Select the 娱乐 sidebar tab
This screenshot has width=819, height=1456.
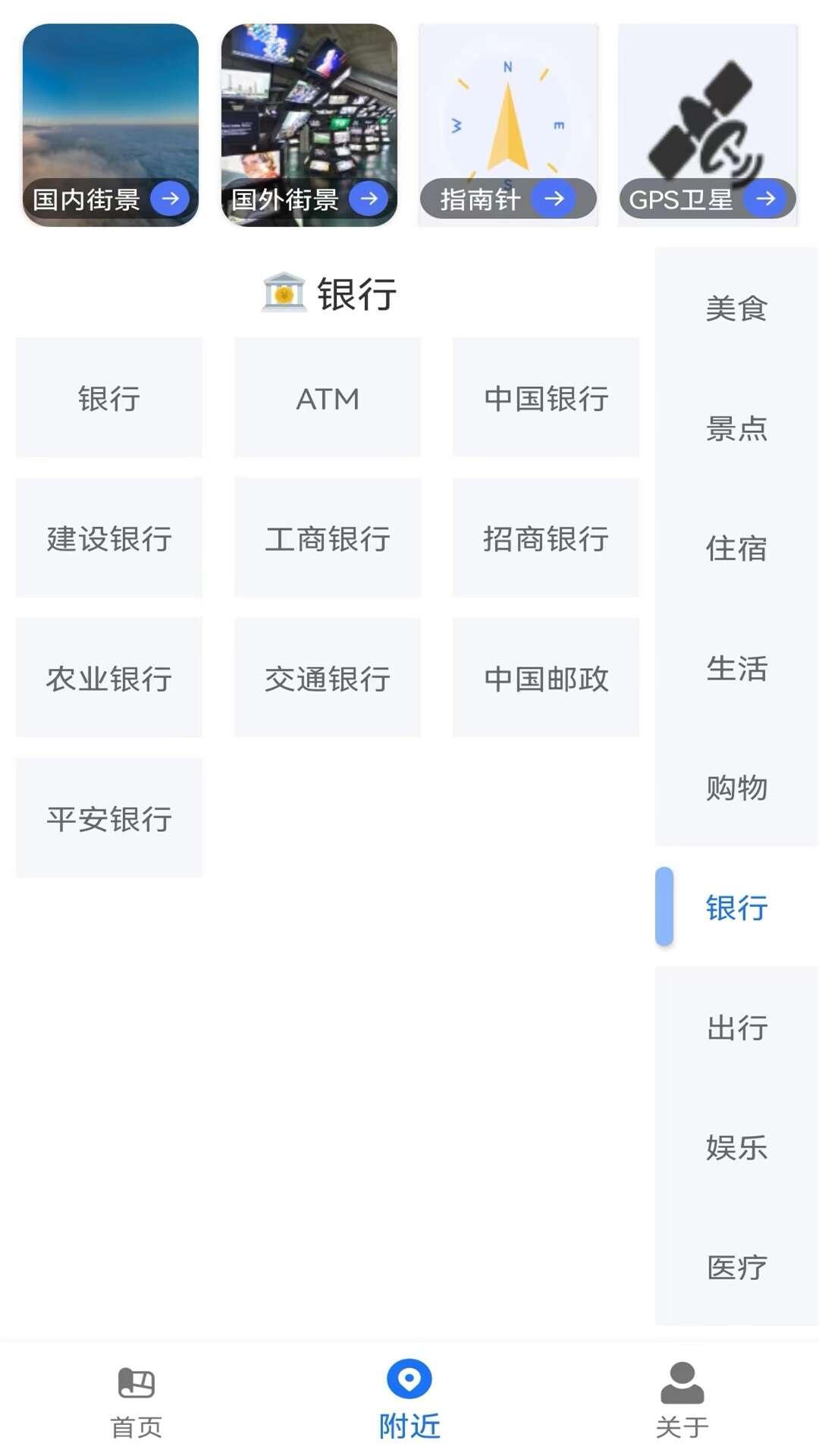pos(736,1148)
